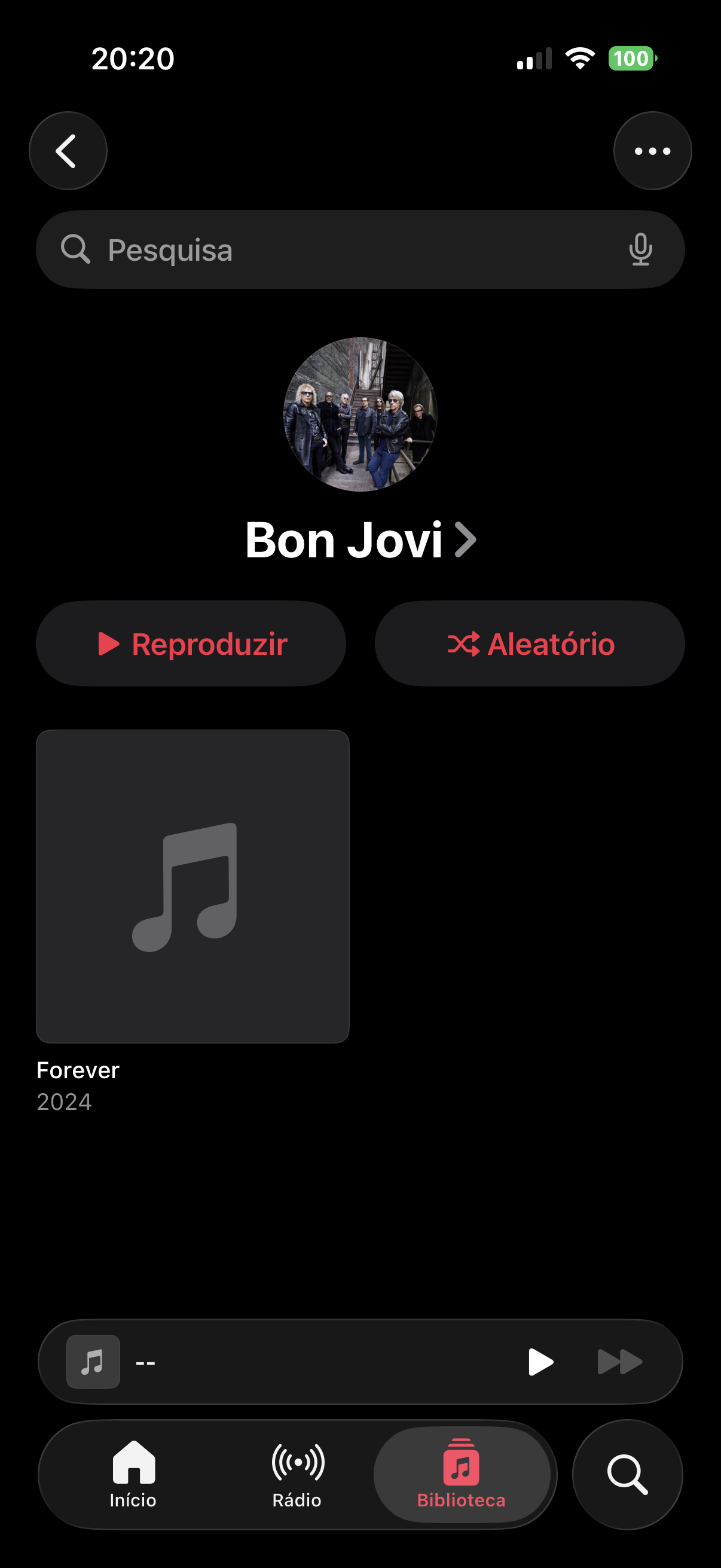Open the Forever album
This screenshot has width=721, height=1568.
point(193,886)
